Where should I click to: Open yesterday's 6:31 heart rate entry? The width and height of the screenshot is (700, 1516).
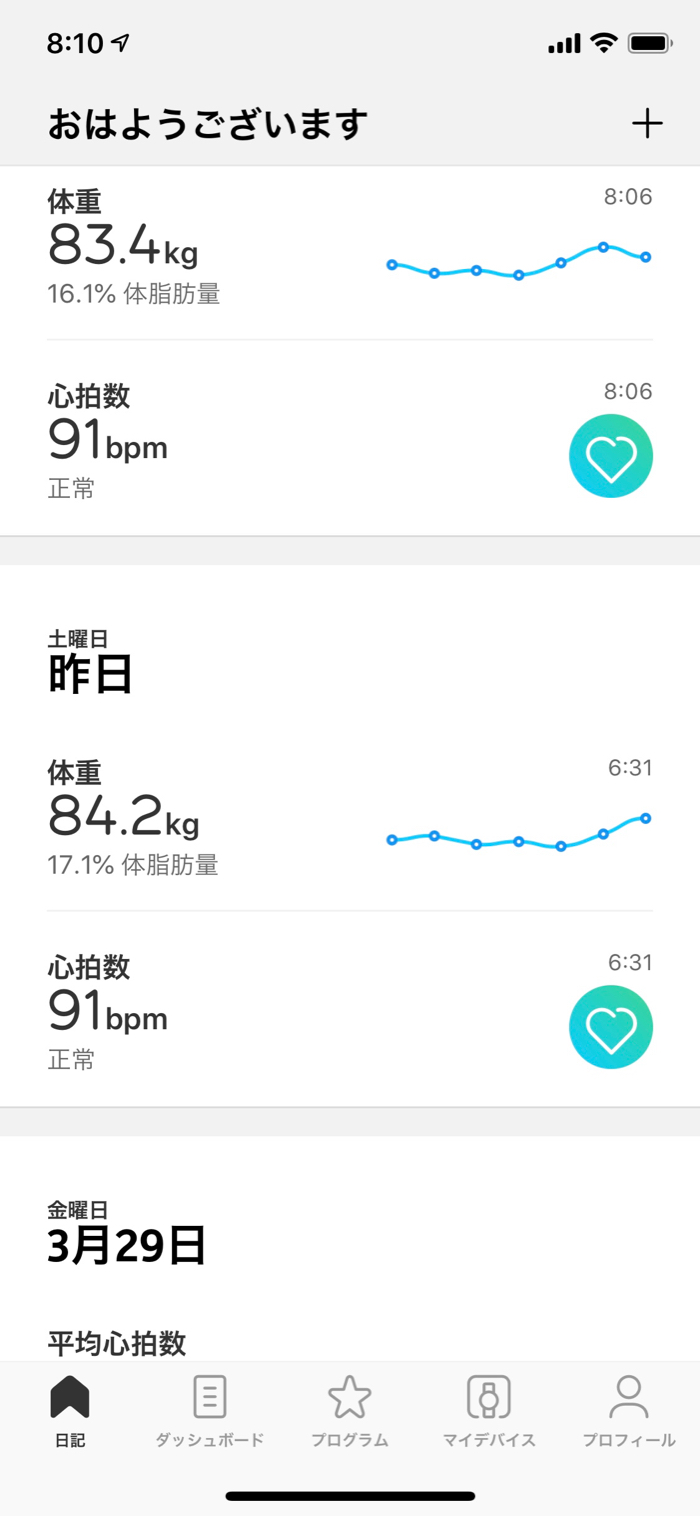click(x=349, y=1012)
